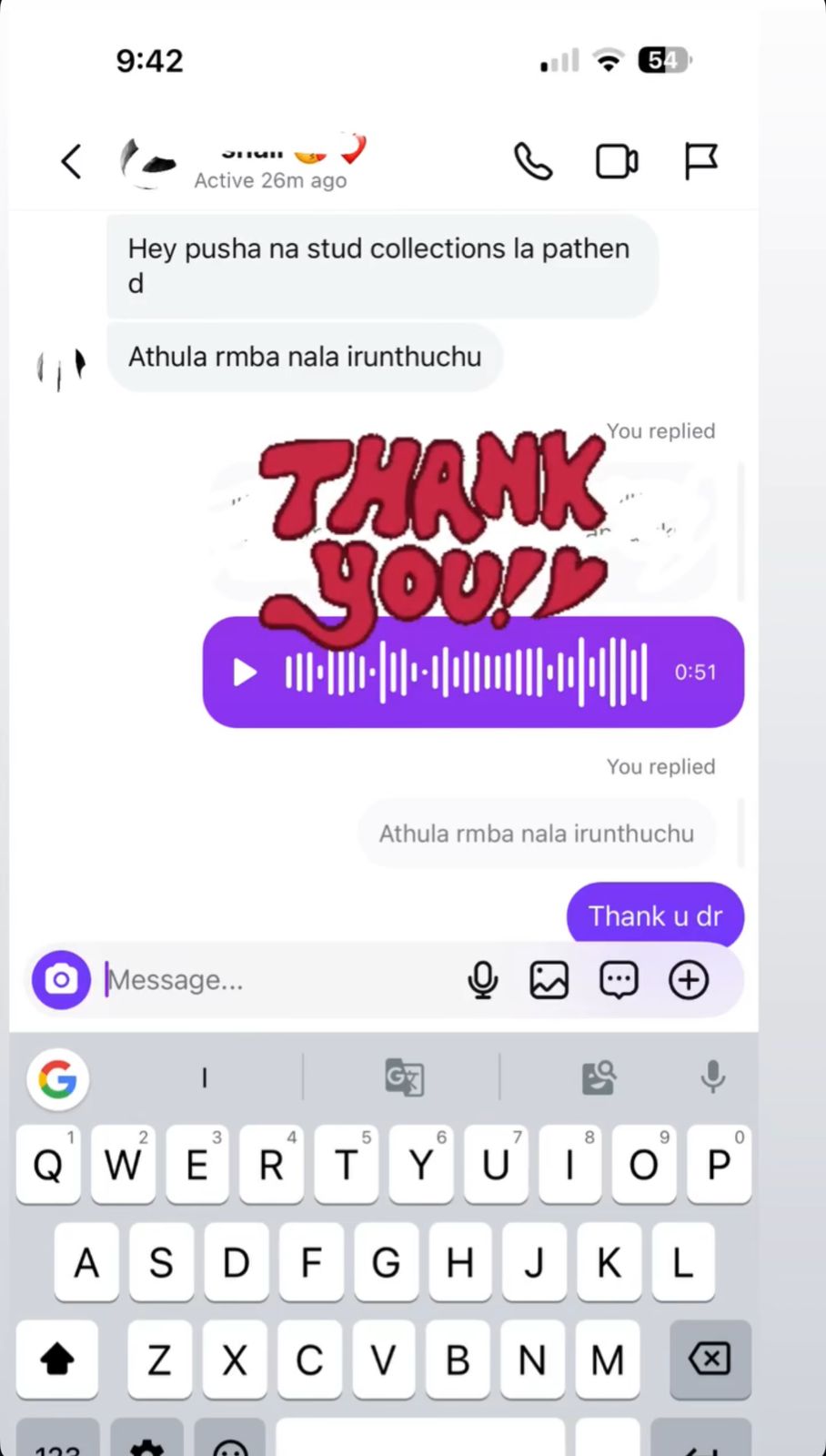Screen dimensions: 826x1456
Task: Start a video call
Action: (x=616, y=162)
